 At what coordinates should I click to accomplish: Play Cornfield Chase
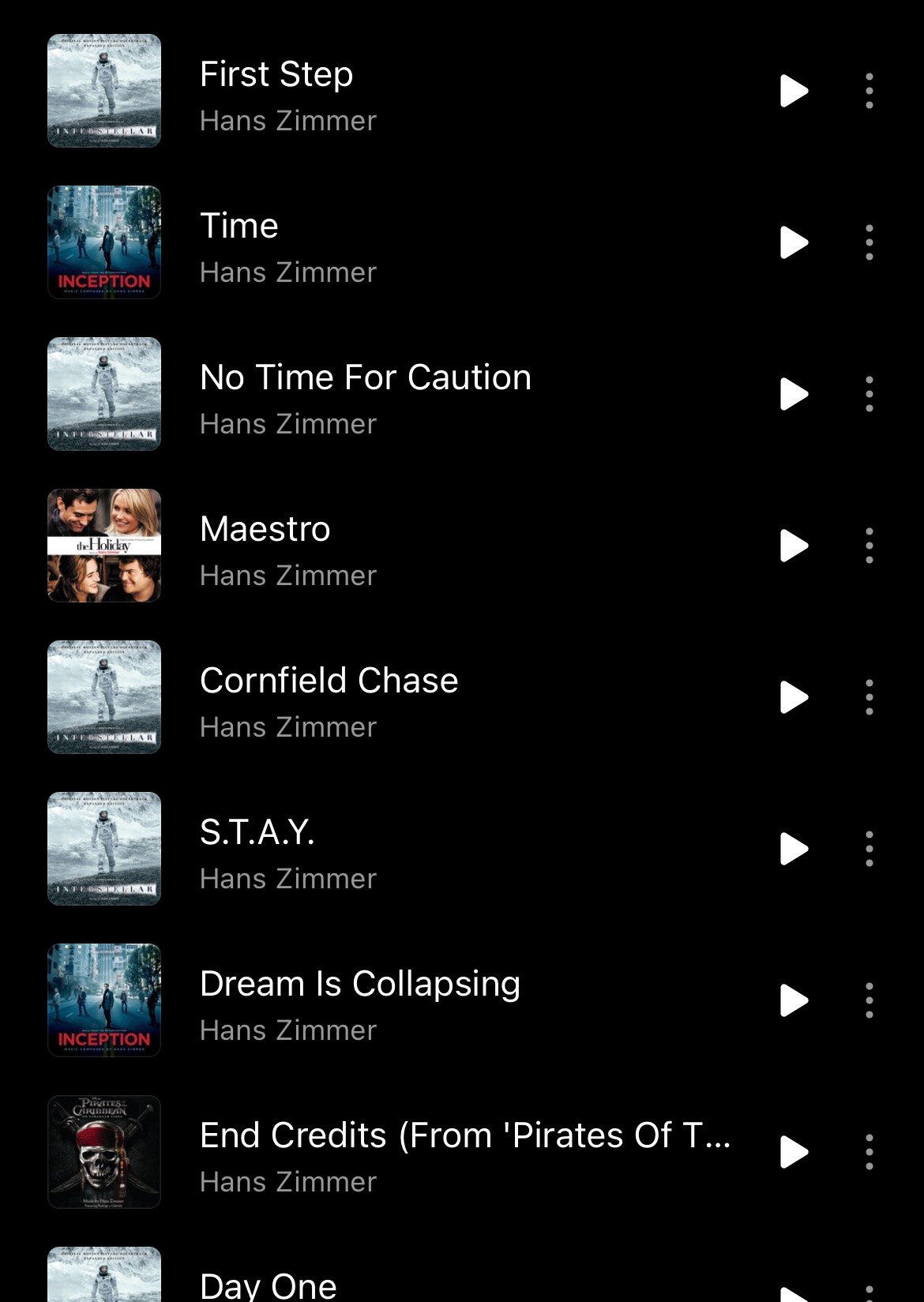(794, 697)
